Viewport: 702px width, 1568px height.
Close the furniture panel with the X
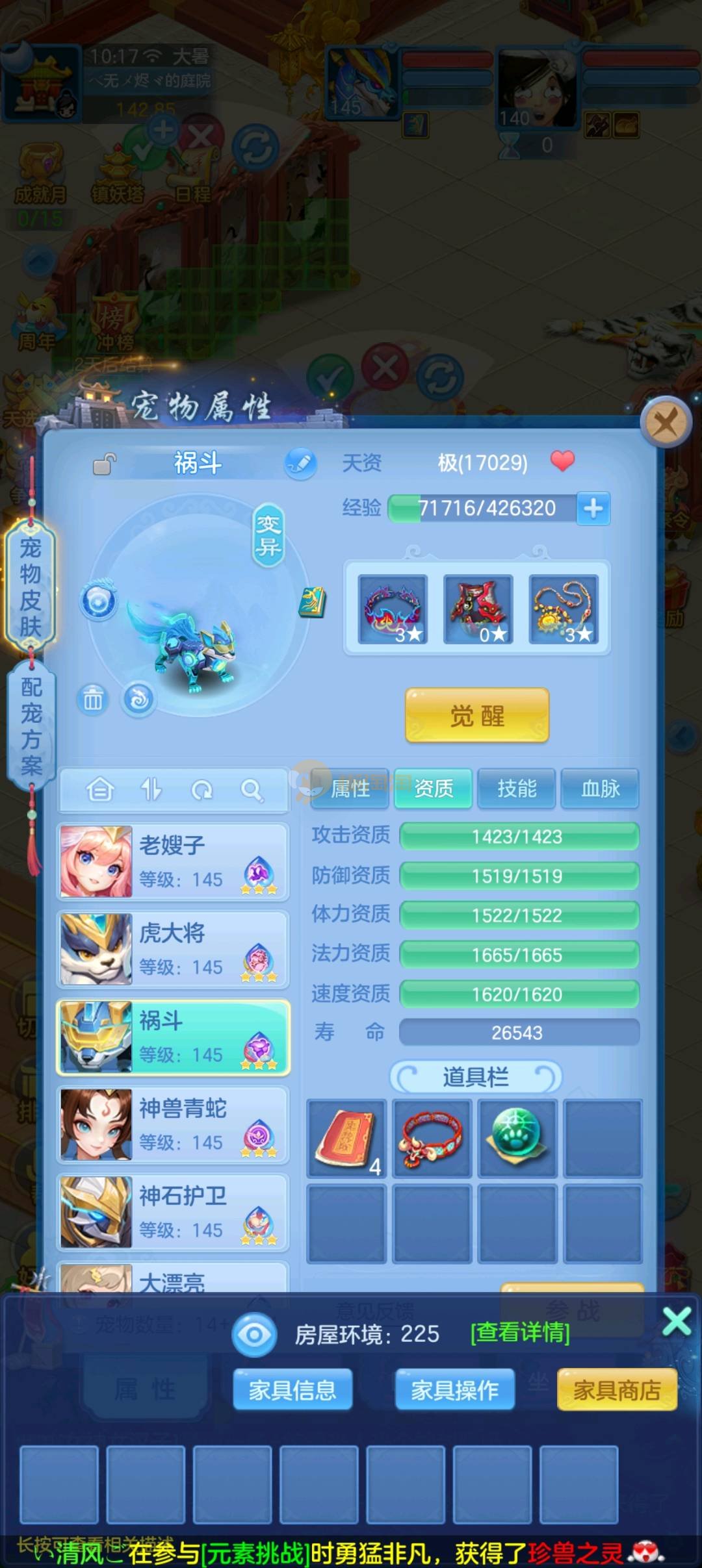pyautogui.click(x=677, y=1321)
